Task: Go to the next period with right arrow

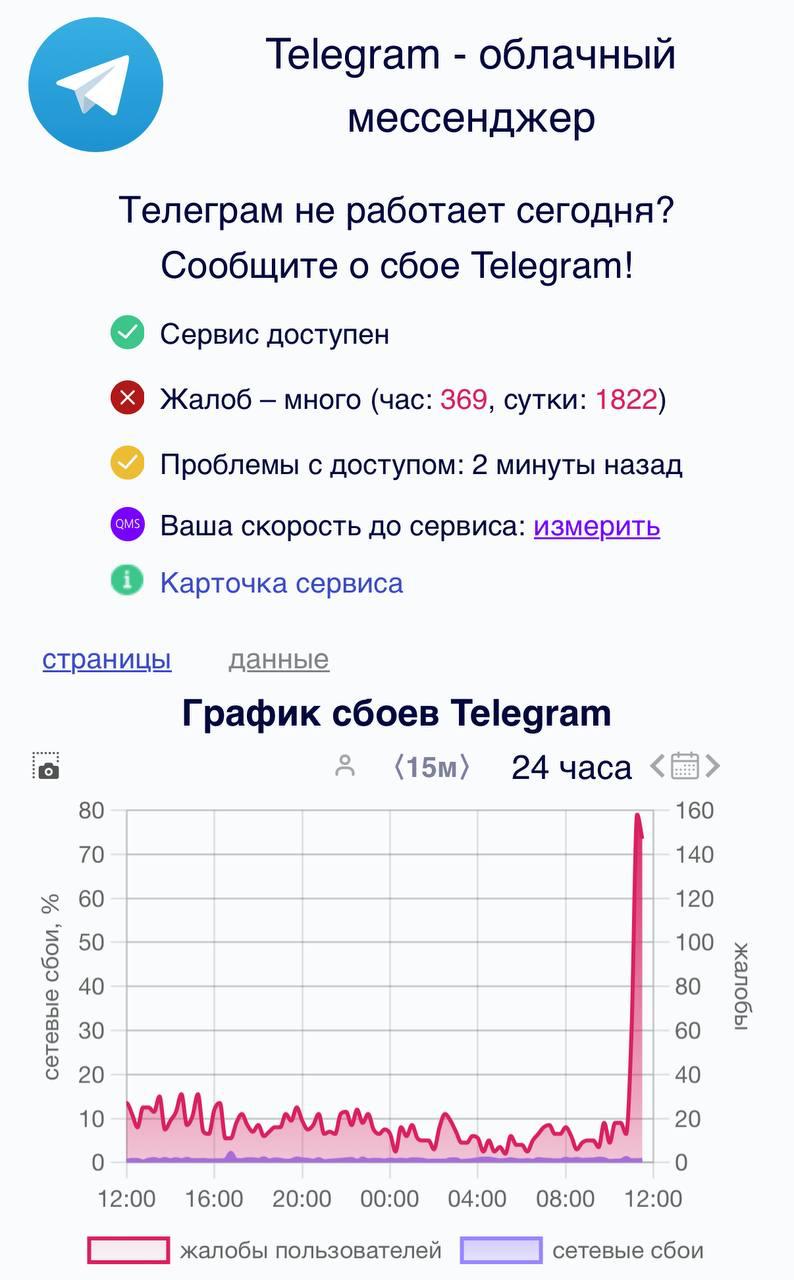Action: click(x=713, y=767)
